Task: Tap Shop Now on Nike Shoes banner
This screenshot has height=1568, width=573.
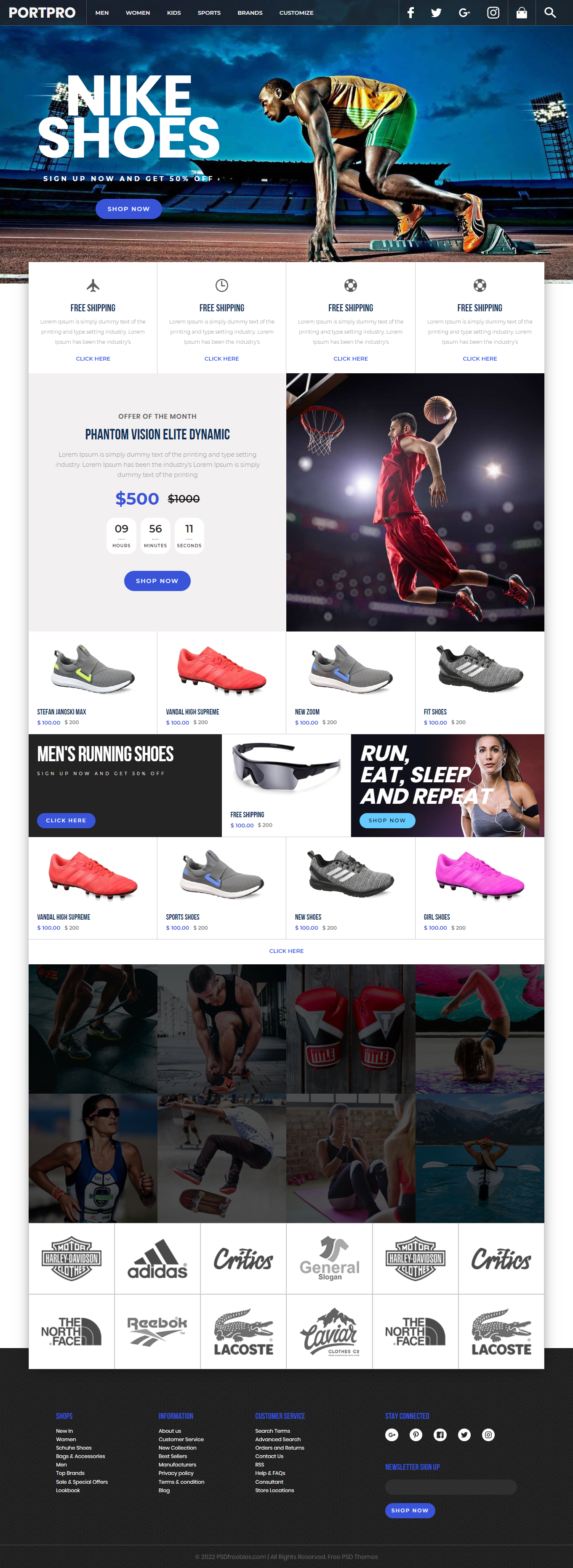Action: [x=128, y=209]
